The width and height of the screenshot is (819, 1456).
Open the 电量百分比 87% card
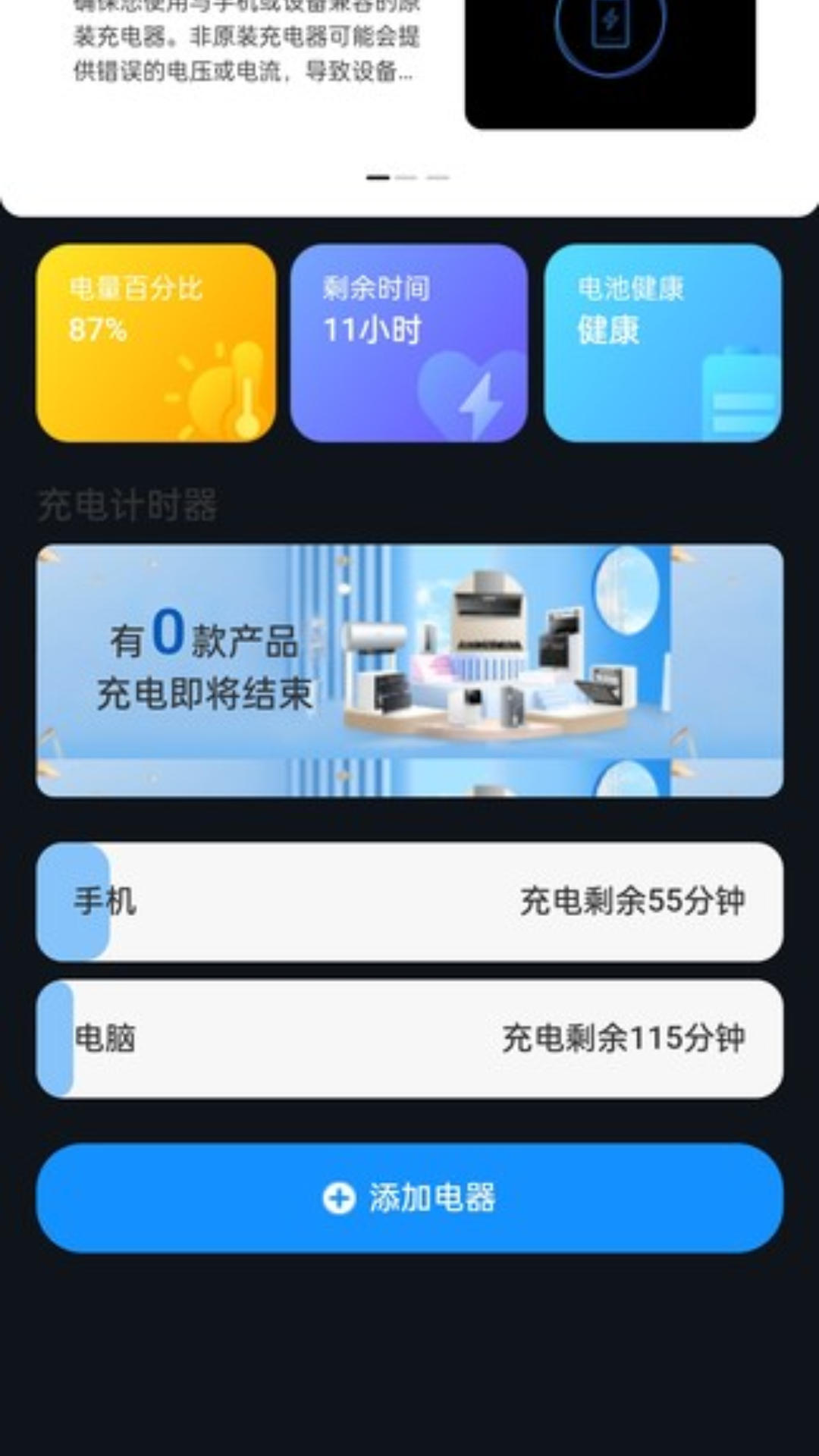tap(155, 343)
